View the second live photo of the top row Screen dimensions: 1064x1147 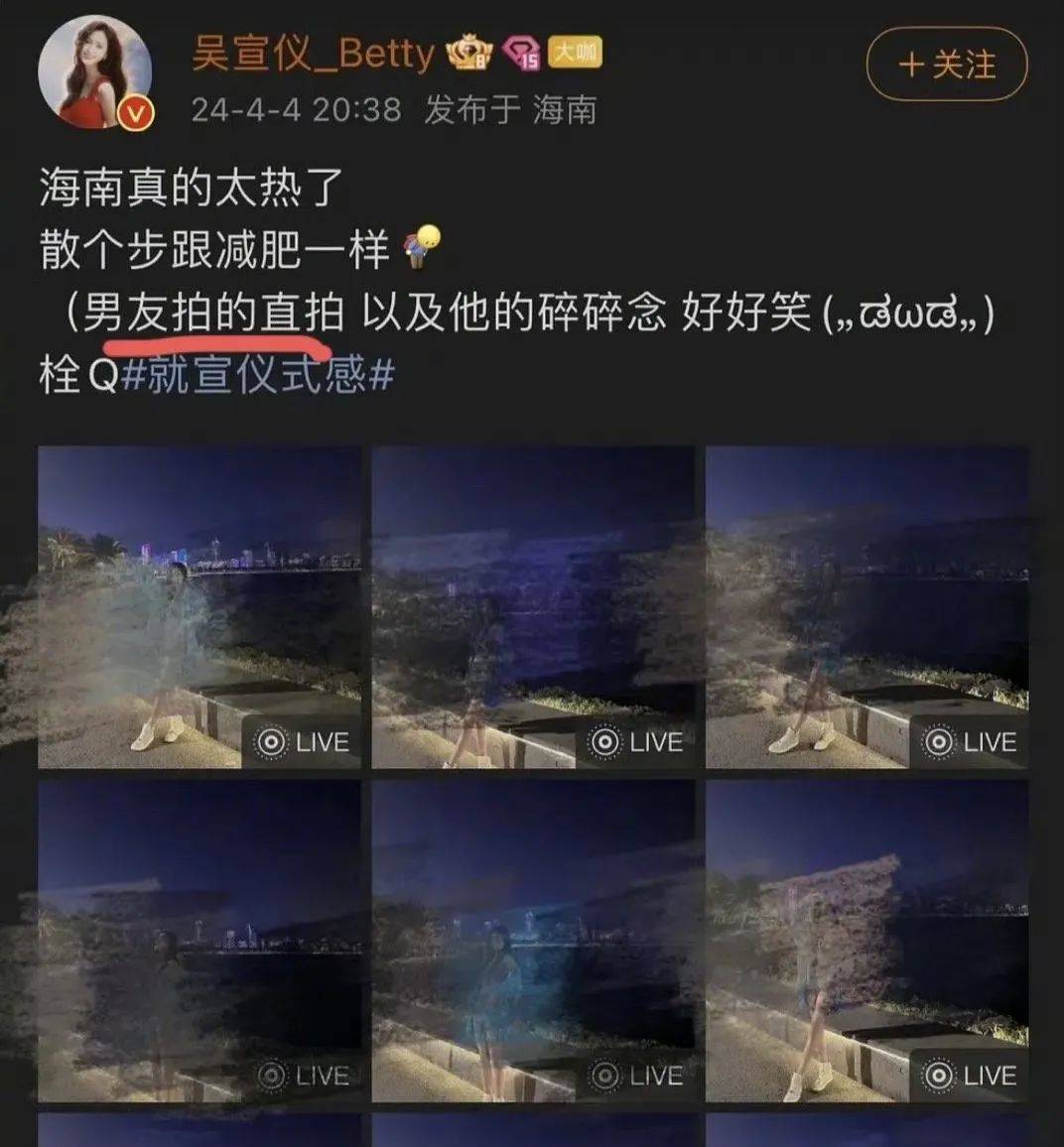[533, 607]
